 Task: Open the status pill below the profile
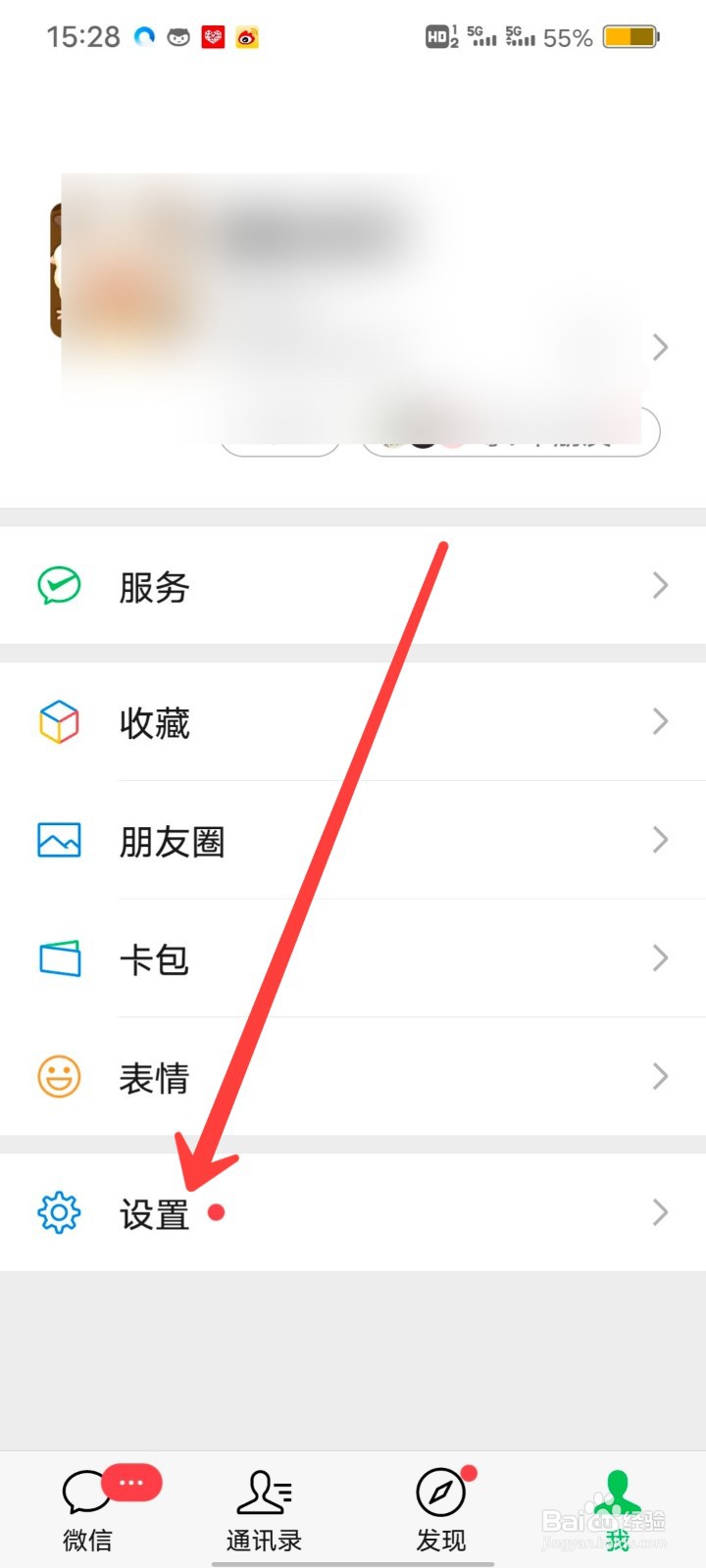(280, 431)
